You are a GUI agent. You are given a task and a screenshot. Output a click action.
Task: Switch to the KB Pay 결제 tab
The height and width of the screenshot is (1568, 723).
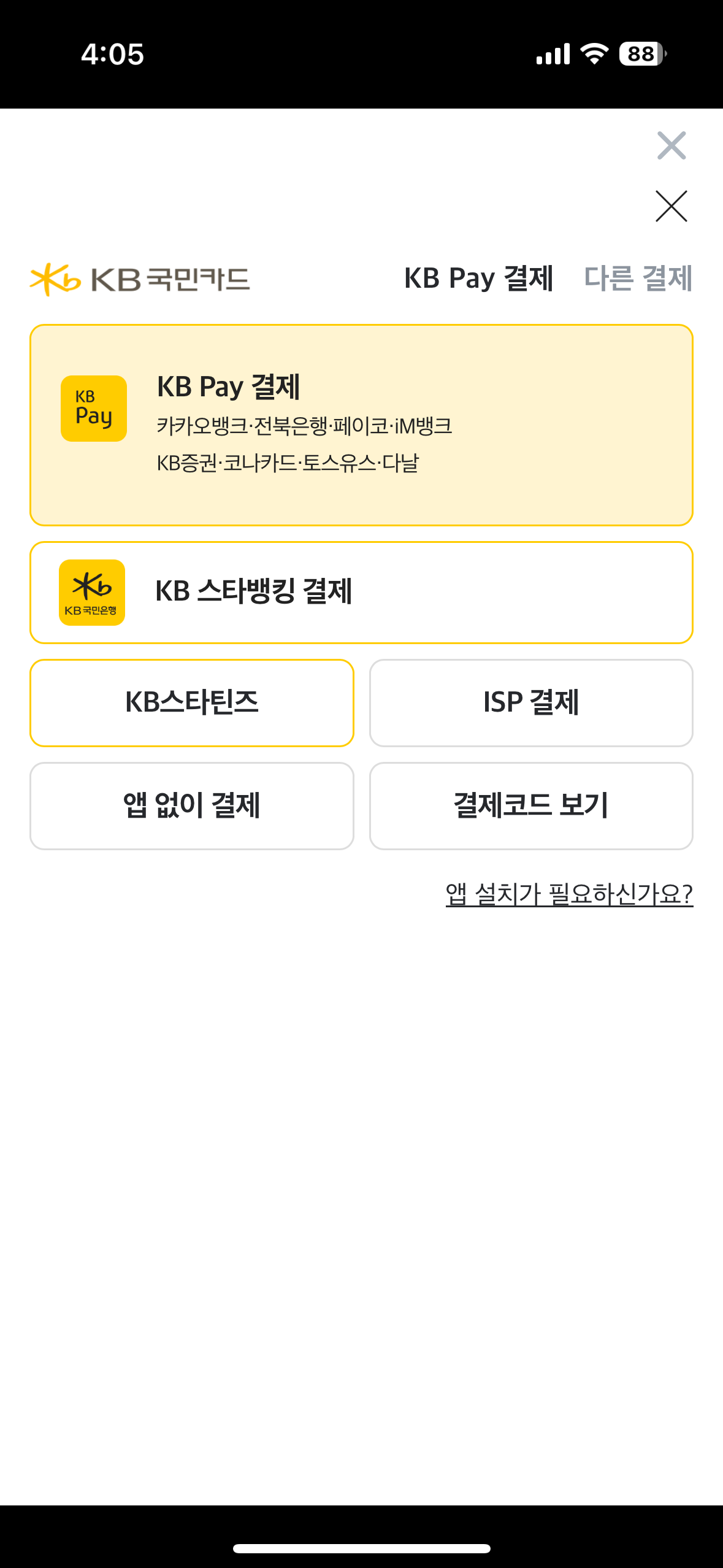click(x=478, y=279)
